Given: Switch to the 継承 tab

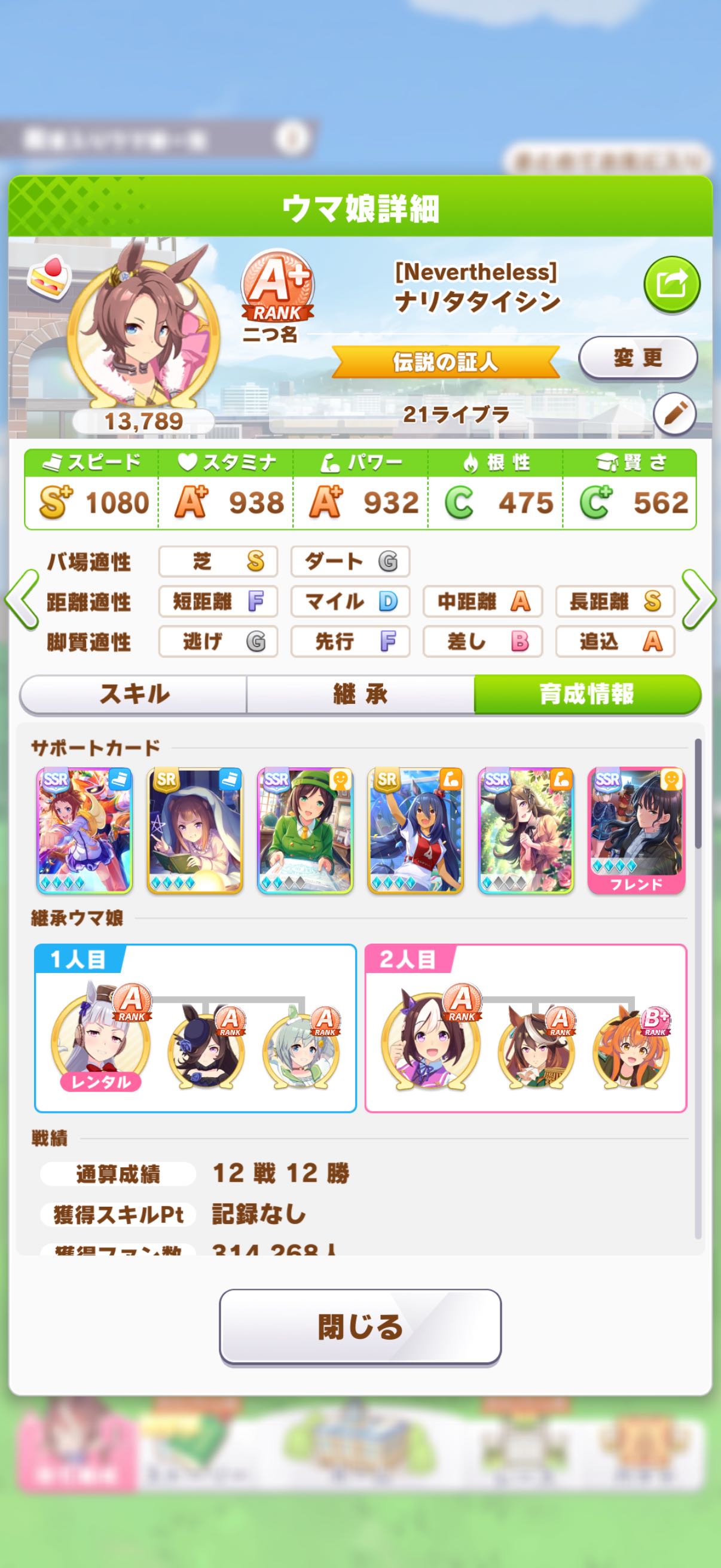Looking at the screenshot, I should click(360, 694).
